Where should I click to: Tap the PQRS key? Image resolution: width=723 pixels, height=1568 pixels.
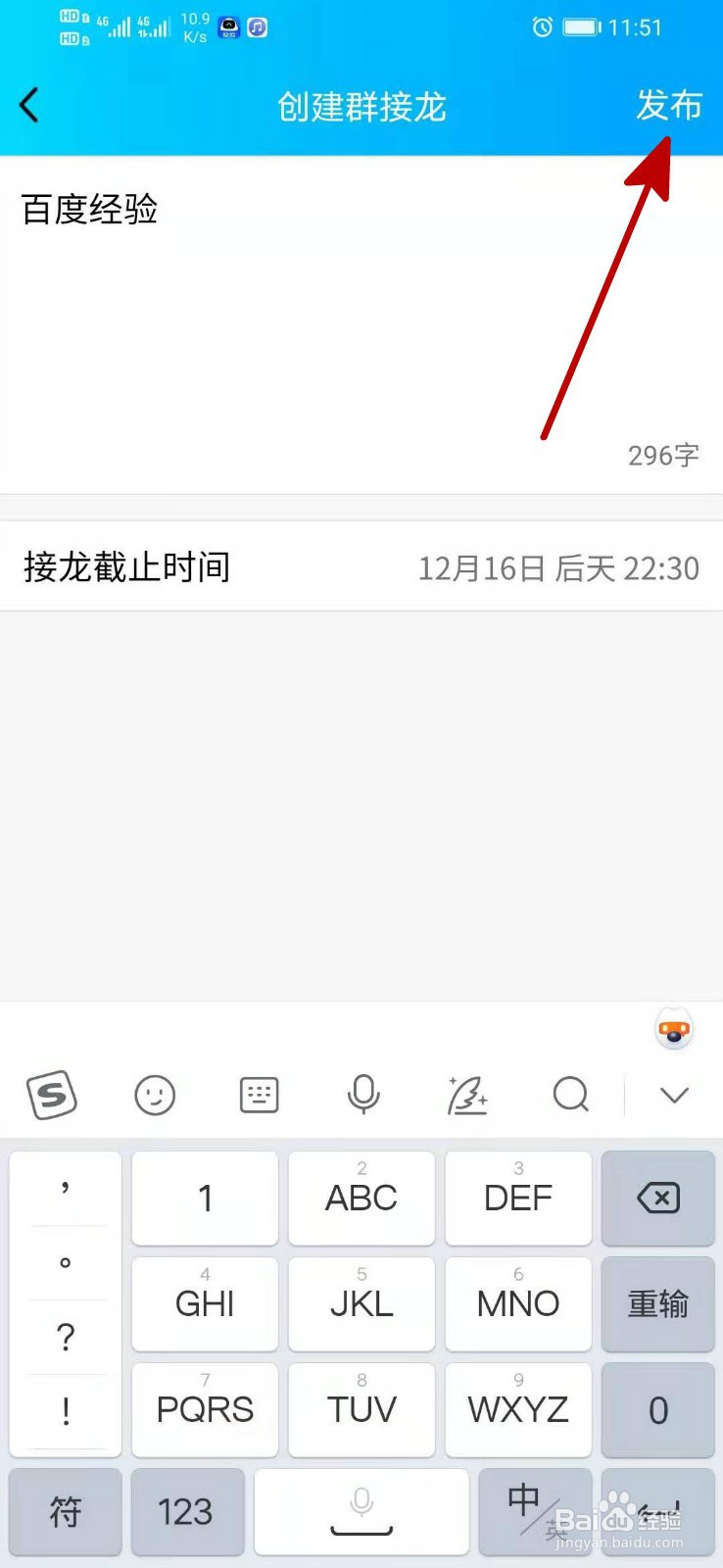point(205,1409)
